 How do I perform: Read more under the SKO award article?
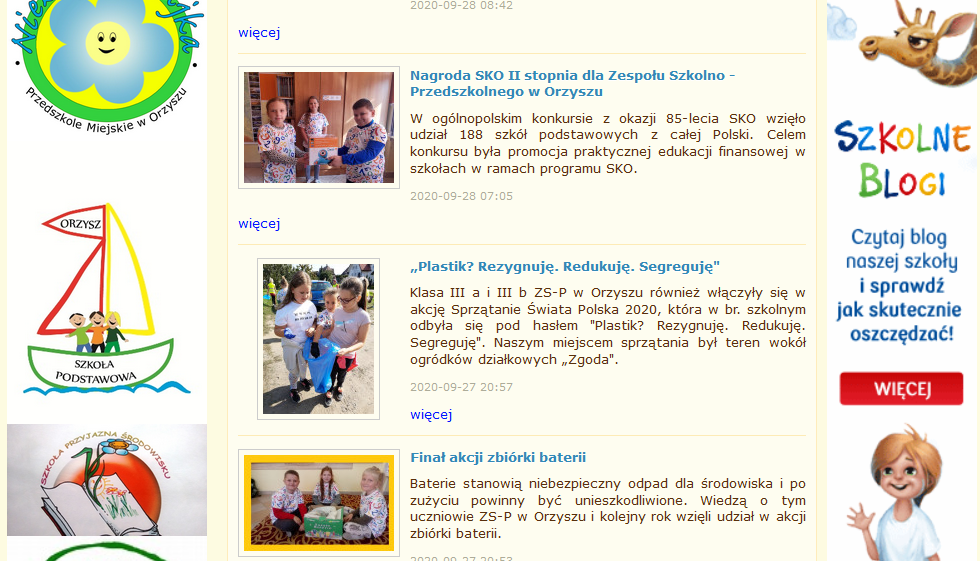click(259, 223)
